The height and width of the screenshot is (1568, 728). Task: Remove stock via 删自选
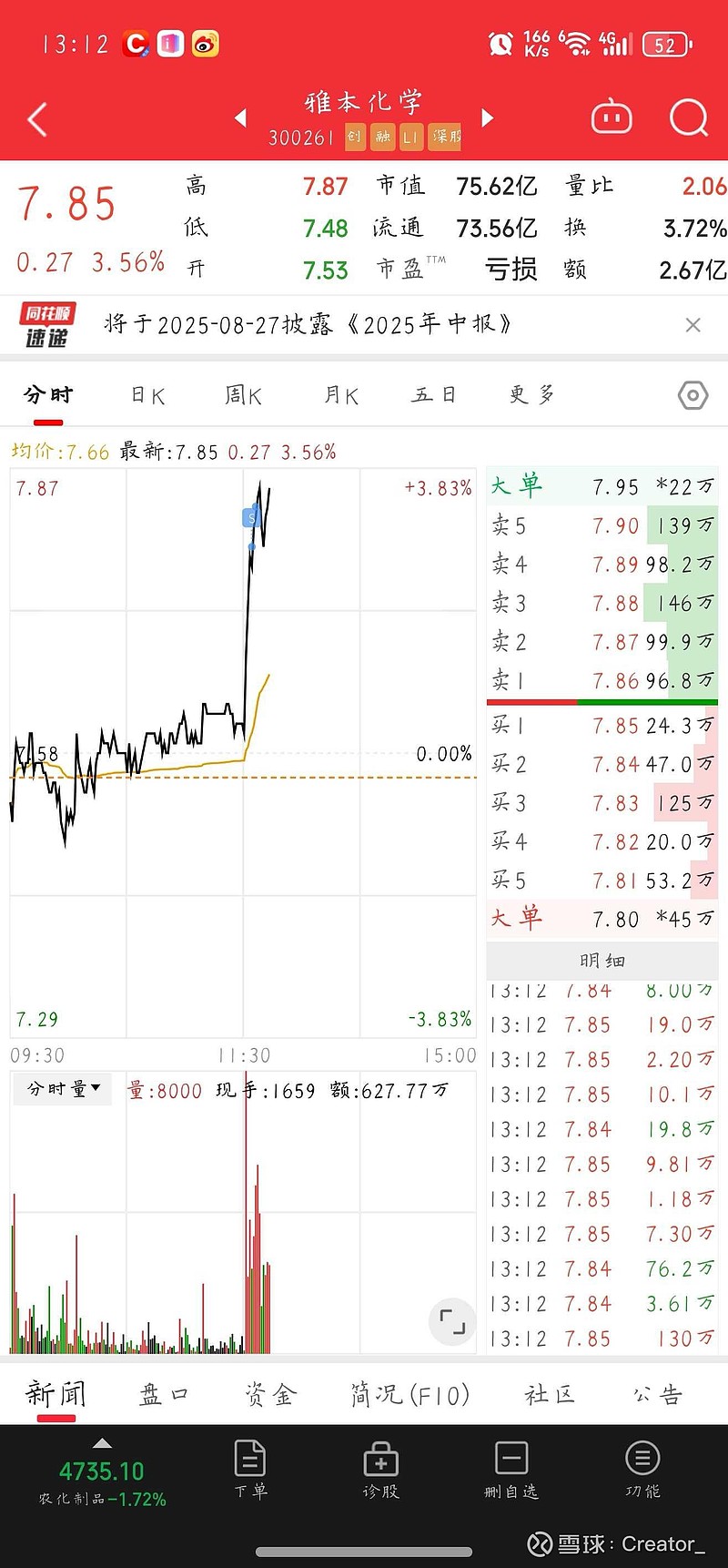[511, 1470]
